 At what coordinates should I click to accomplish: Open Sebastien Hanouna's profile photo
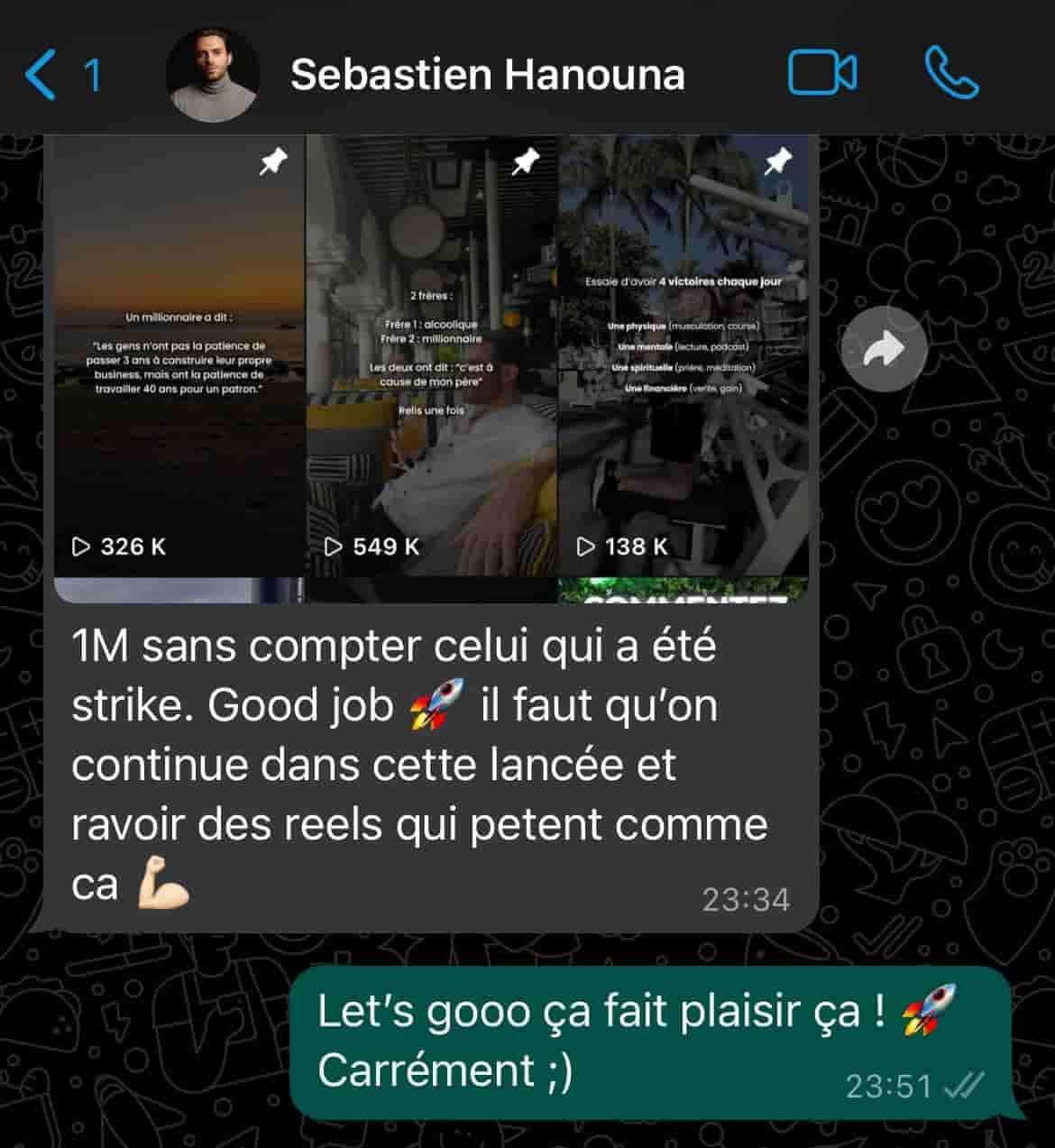[x=213, y=75]
